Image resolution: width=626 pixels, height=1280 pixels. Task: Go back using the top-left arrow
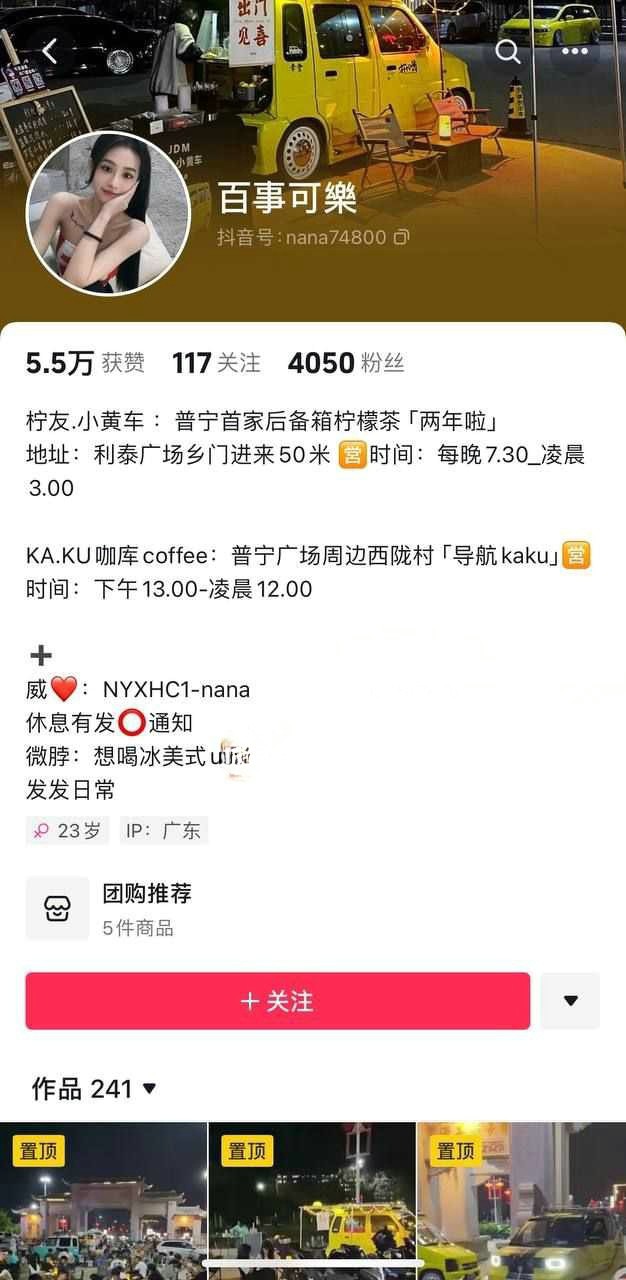tap(50, 52)
